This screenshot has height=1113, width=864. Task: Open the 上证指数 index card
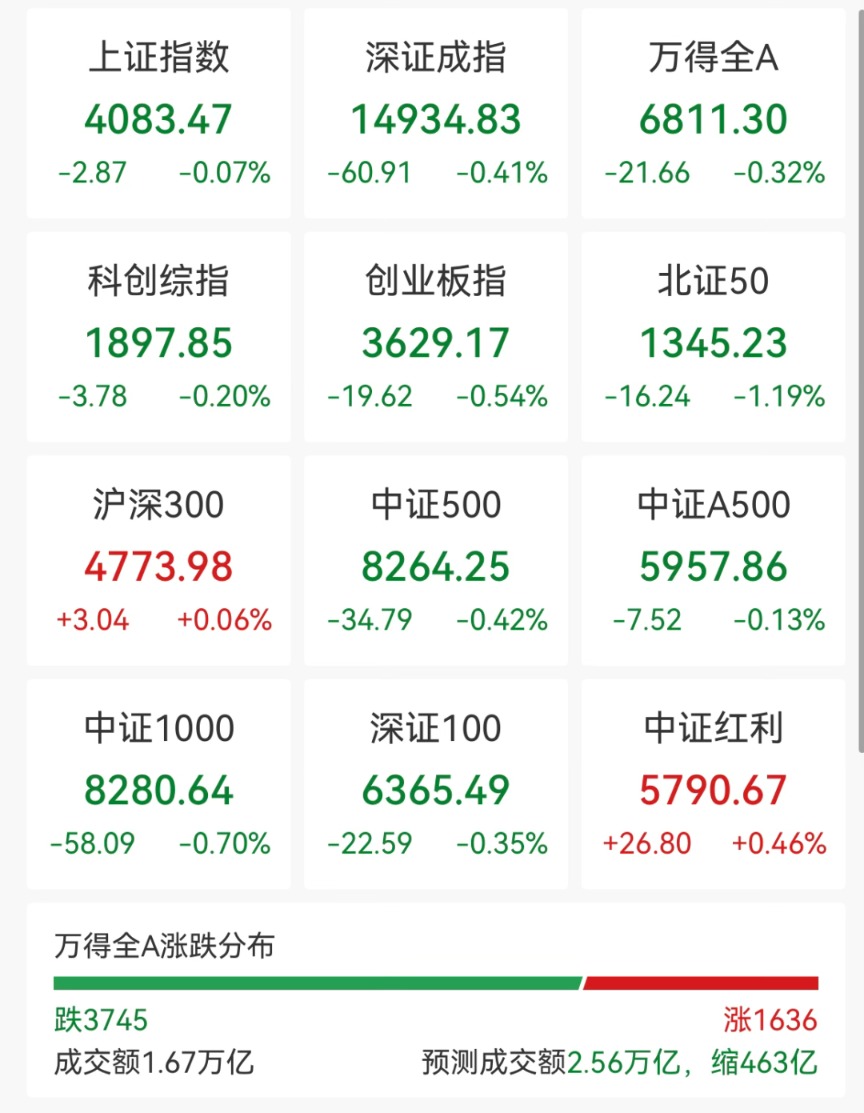click(158, 114)
